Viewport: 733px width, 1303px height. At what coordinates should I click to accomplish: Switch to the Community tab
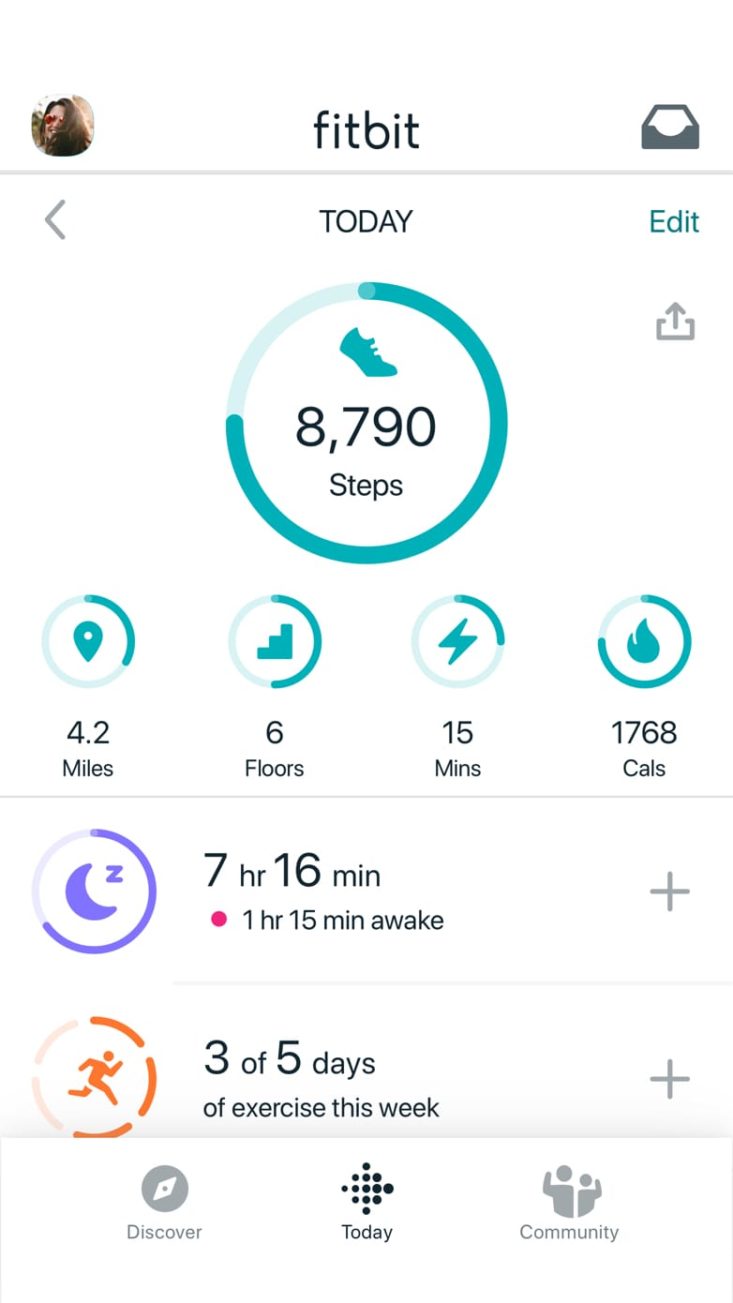[568, 1200]
